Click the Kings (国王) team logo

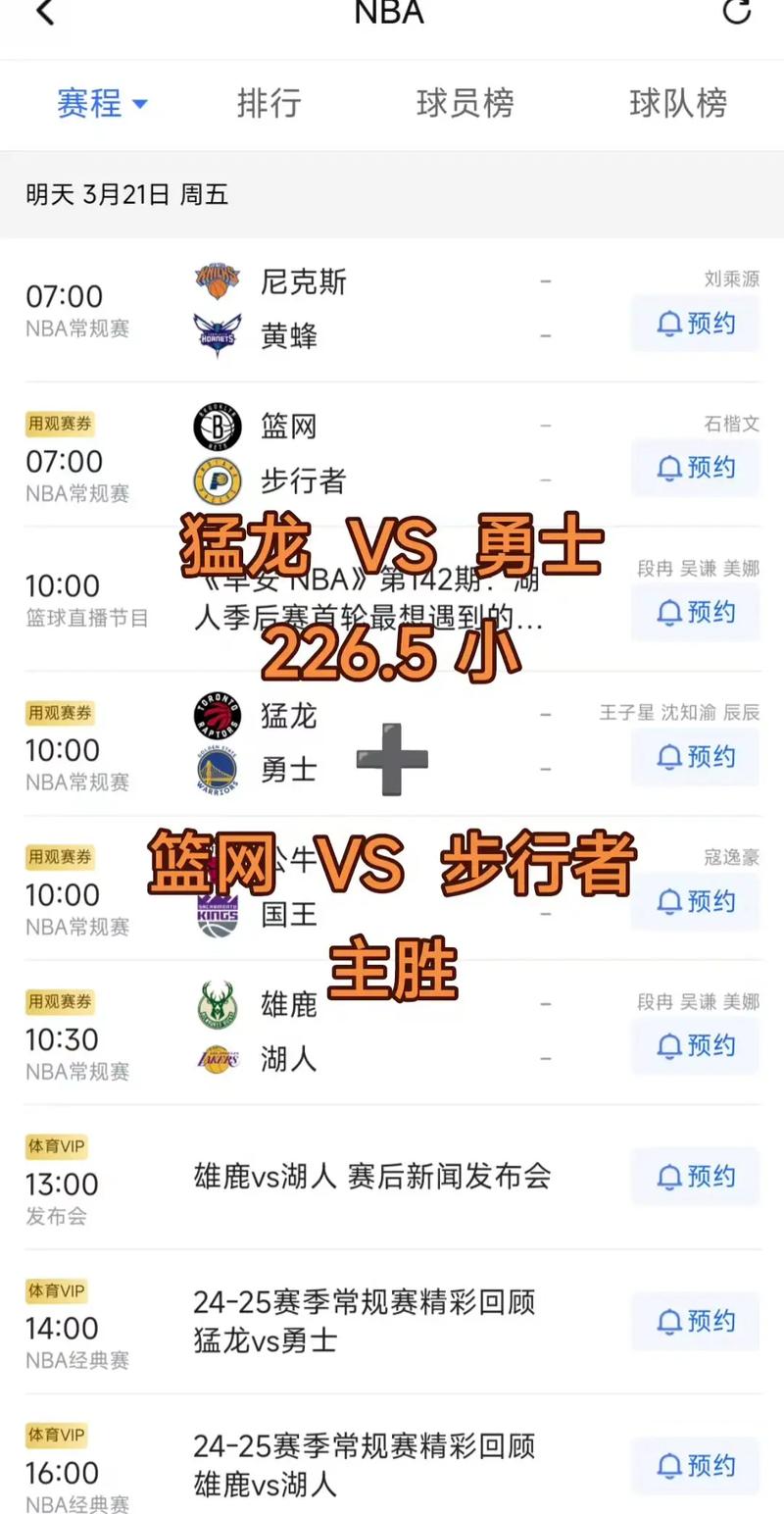click(217, 914)
